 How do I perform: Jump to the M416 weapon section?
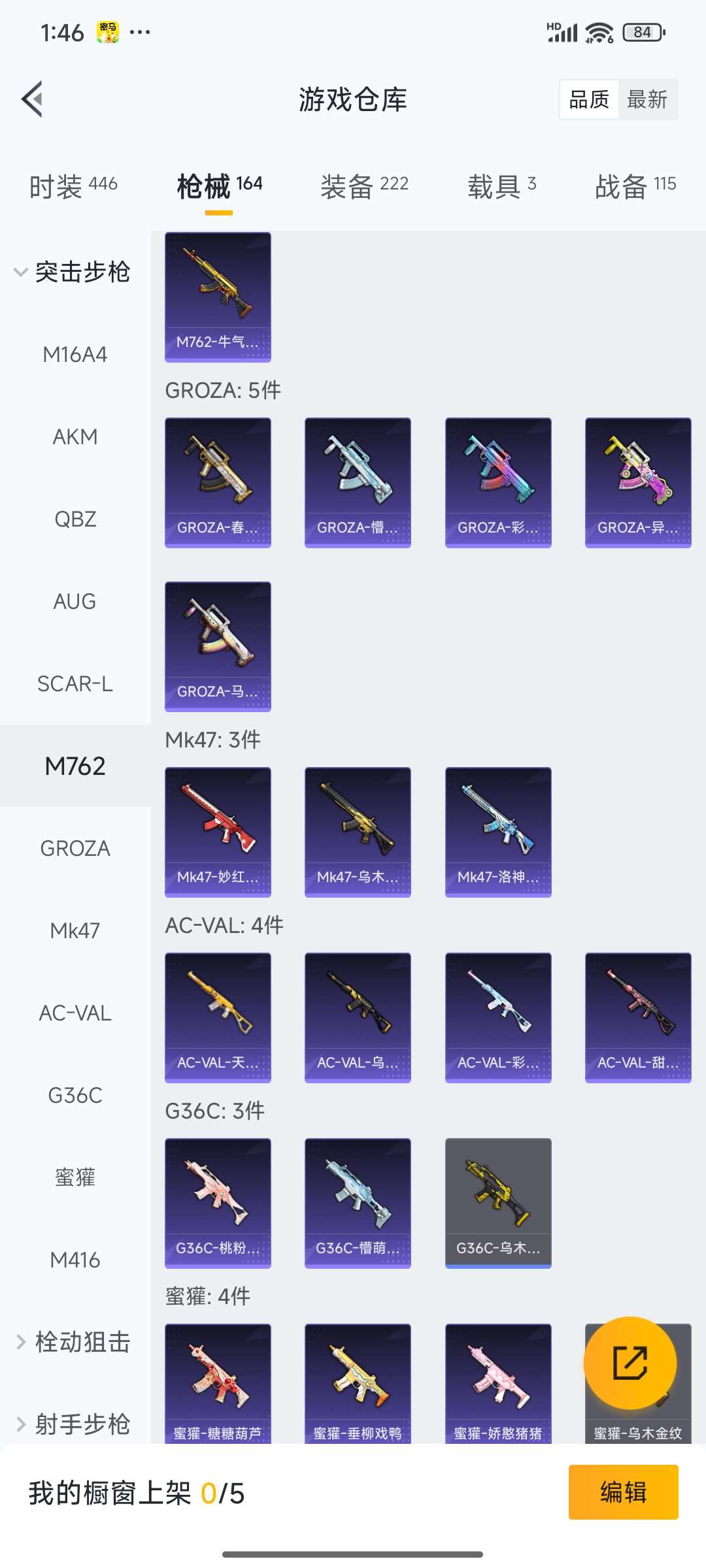coord(75,1260)
